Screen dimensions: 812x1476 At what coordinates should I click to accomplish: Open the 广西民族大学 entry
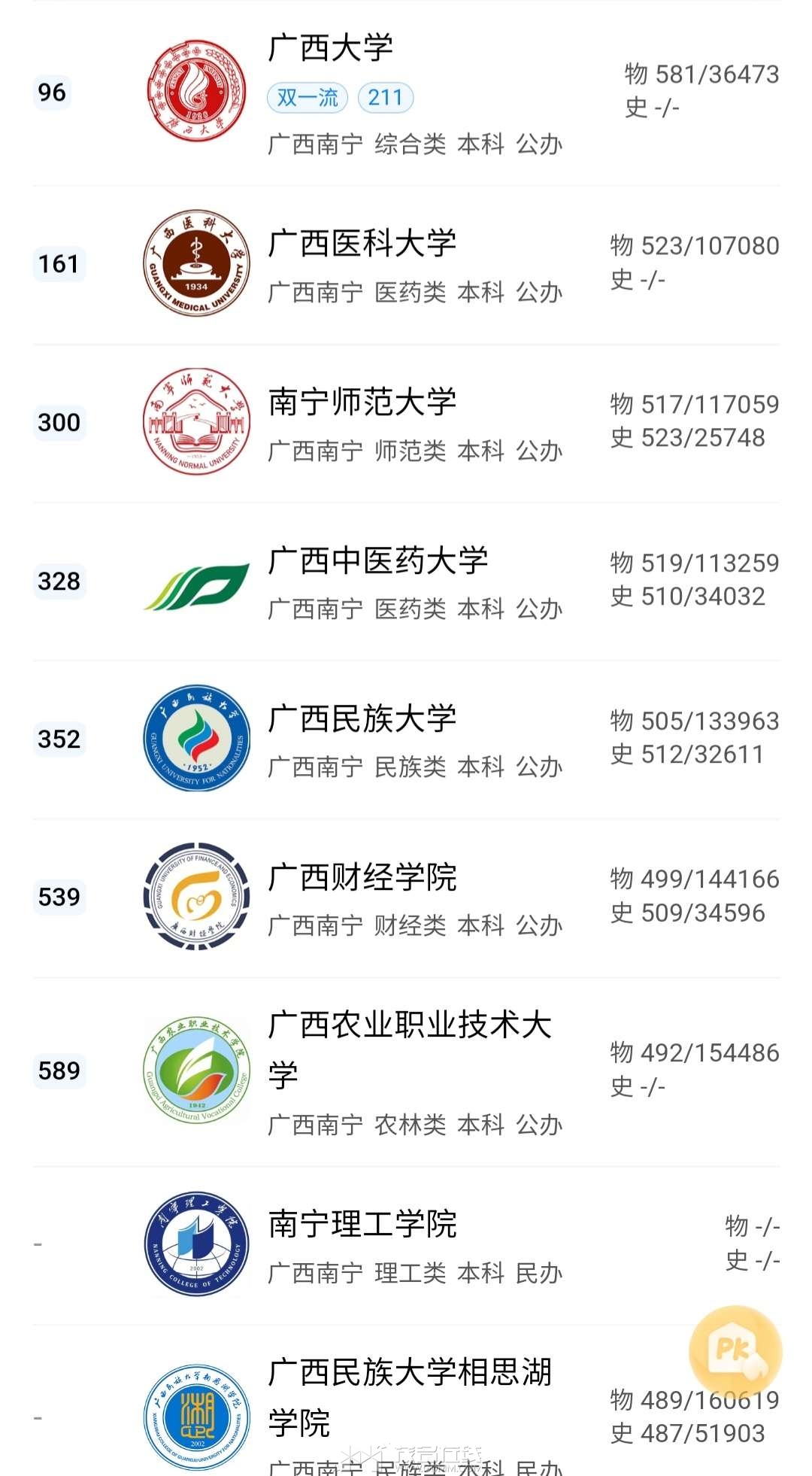pyautogui.click(x=406, y=740)
